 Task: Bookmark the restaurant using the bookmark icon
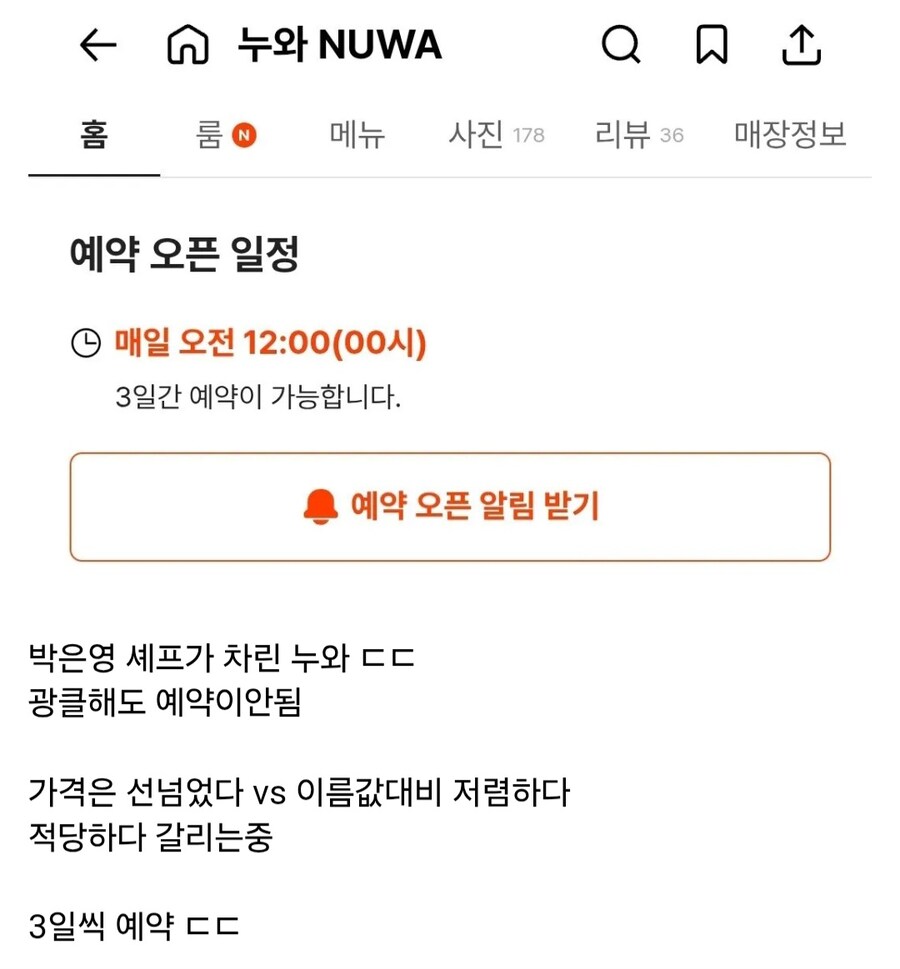coord(712,45)
